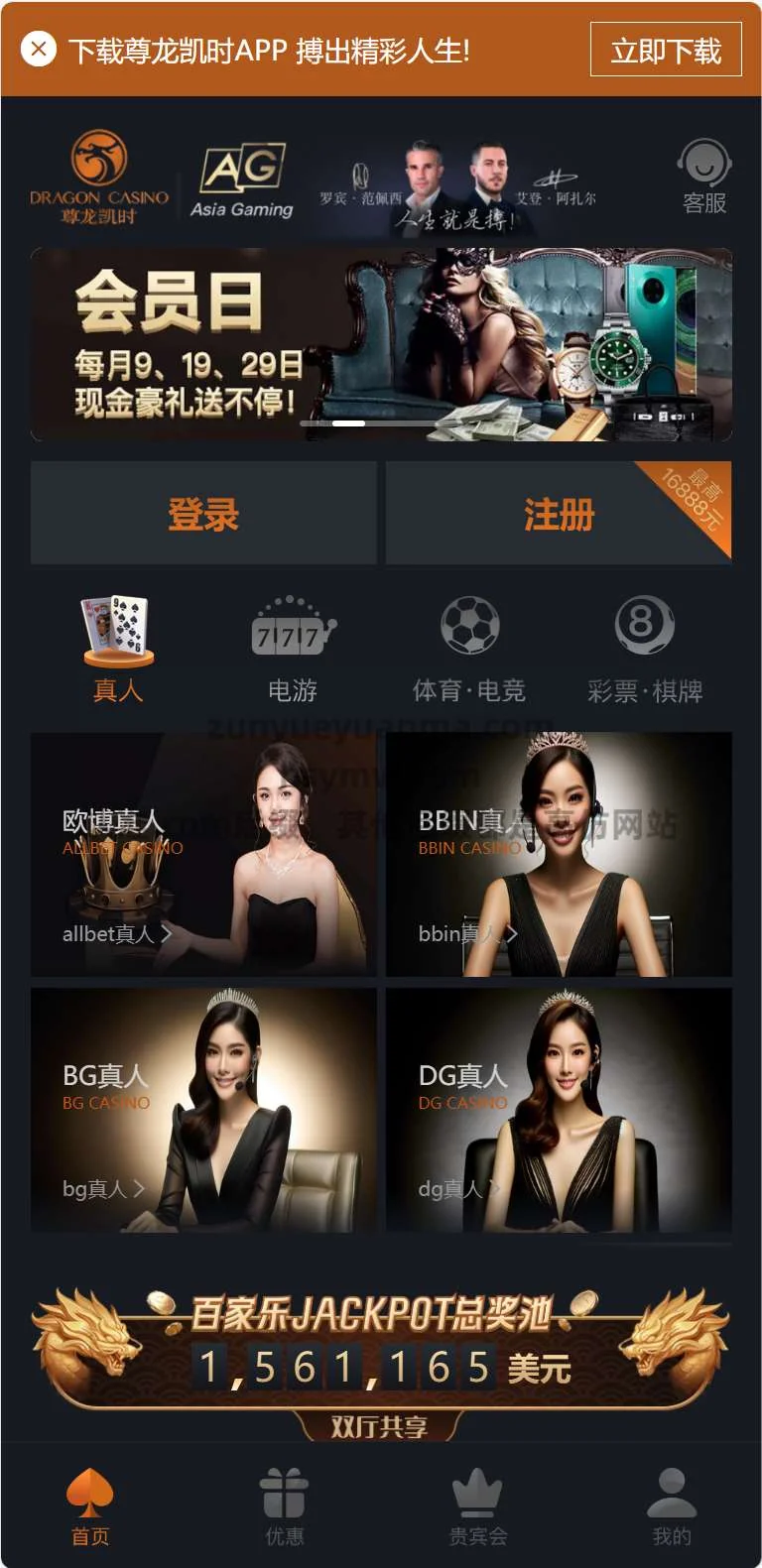Tap the 立即下载 download button

(x=665, y=50)
